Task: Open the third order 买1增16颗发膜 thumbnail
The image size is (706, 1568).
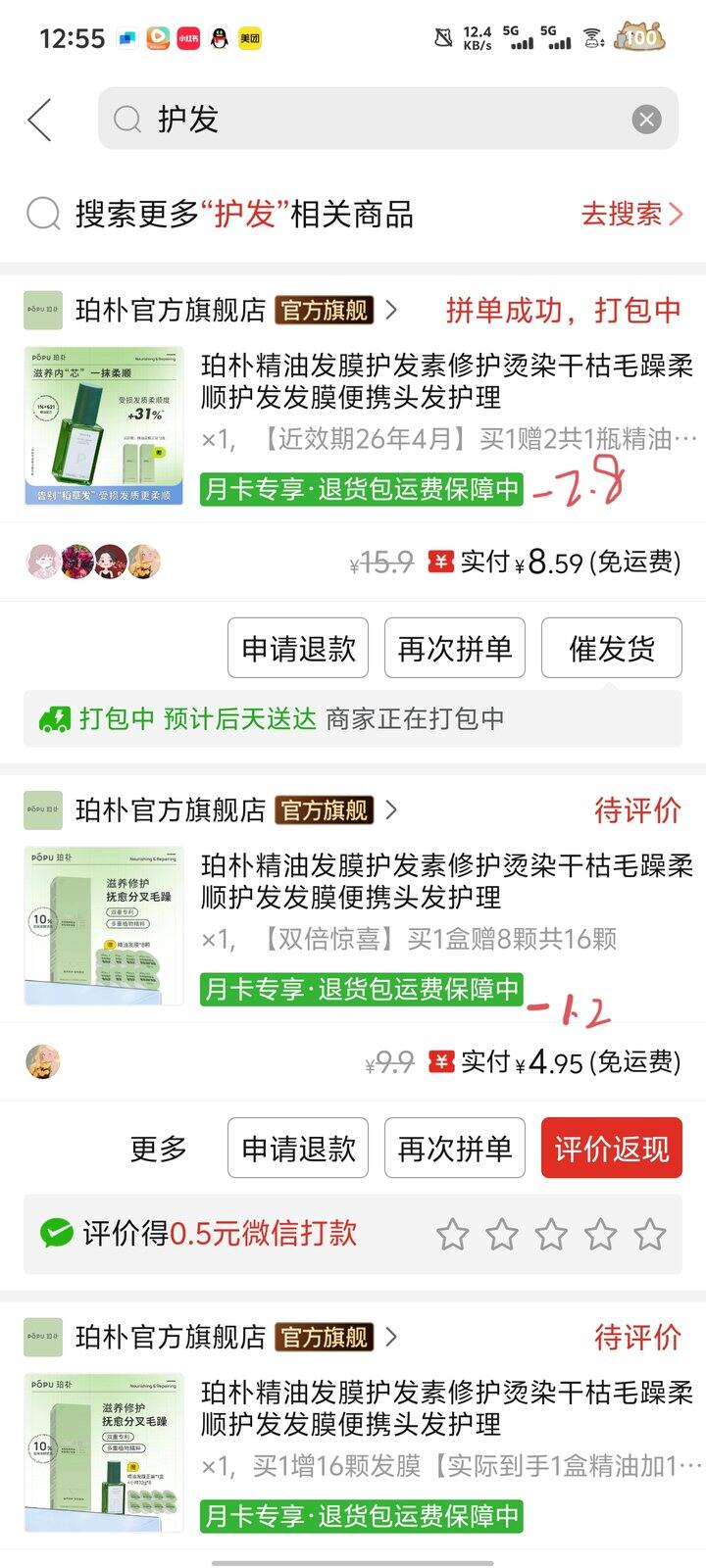Action: (x=103, y=1452)
